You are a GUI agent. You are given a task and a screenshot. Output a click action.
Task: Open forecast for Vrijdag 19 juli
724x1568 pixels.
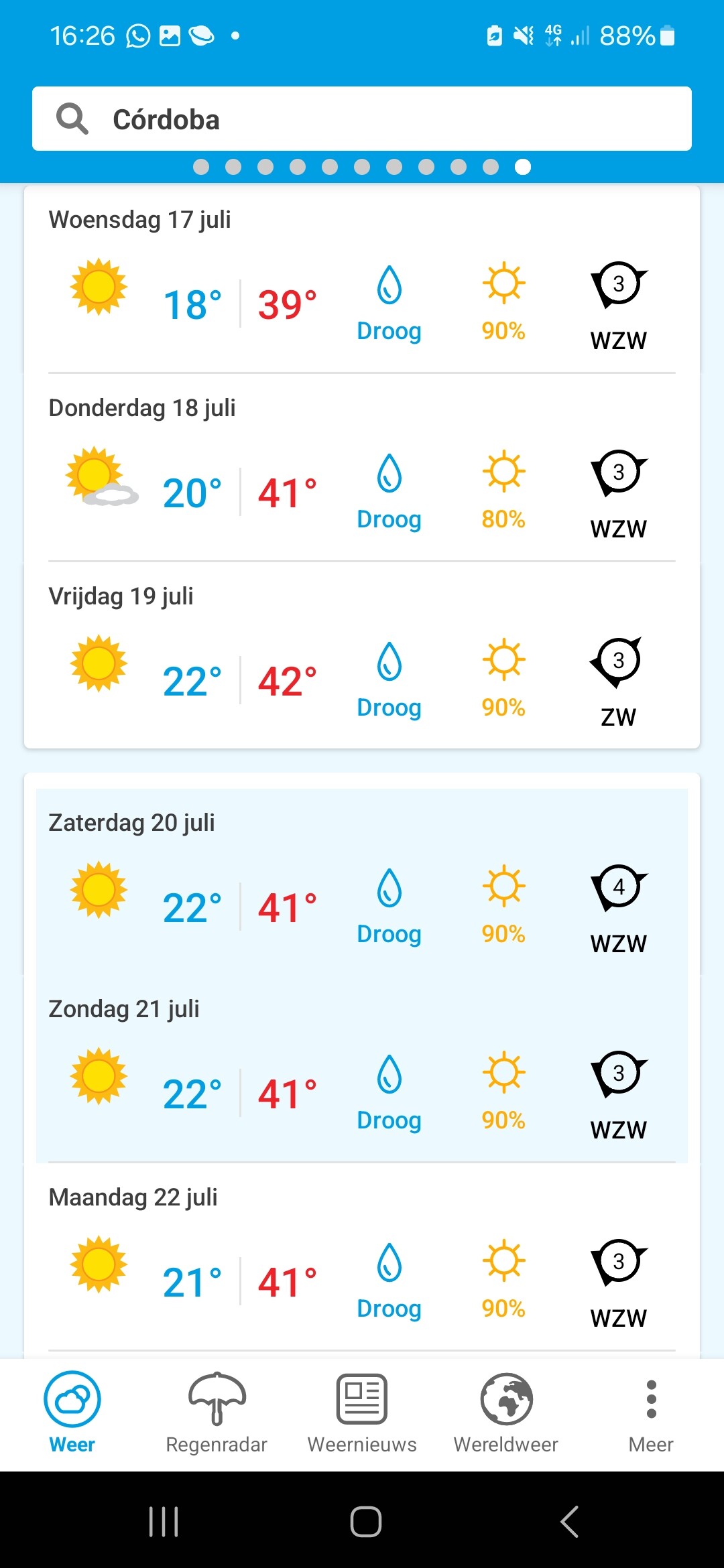(362, 656)
